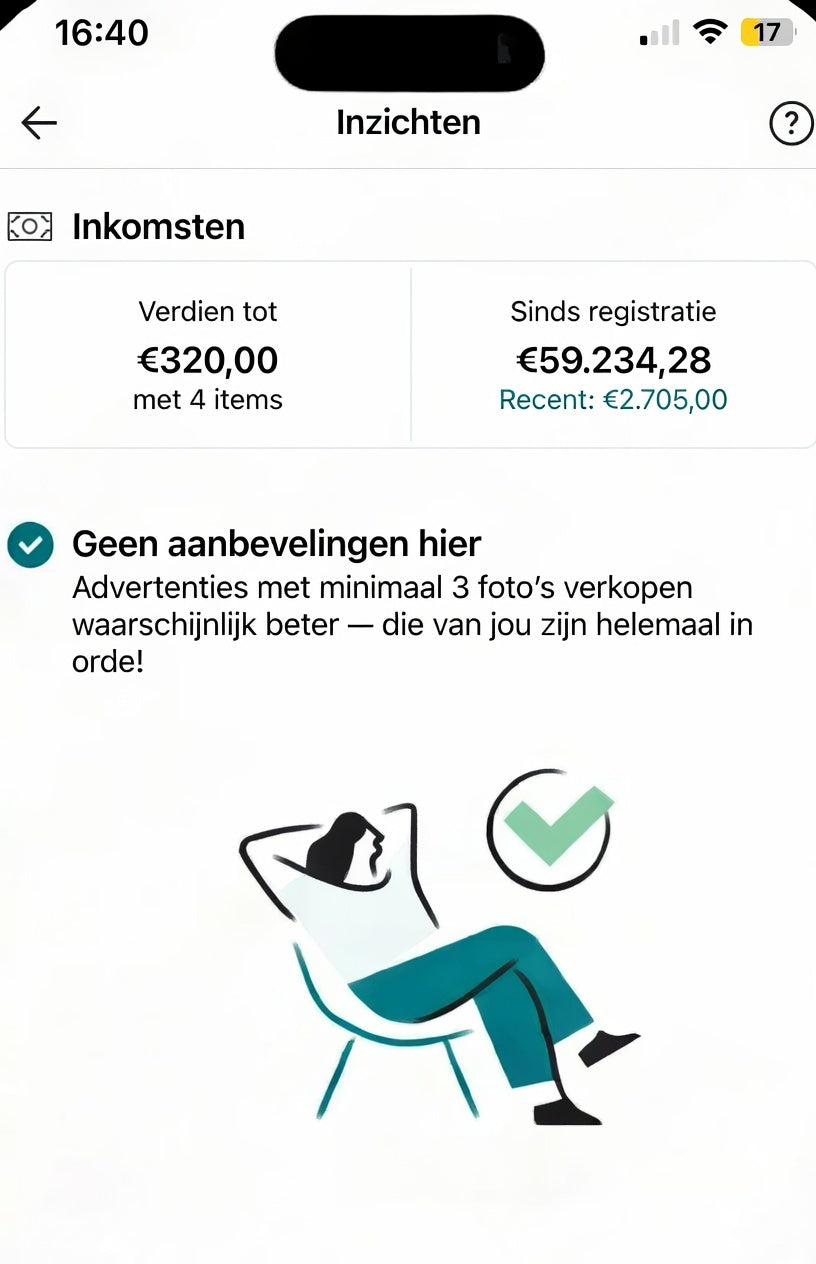Go back from the Inzichten screen
This screenshot has height=1264, width=816.
point(39,123)
